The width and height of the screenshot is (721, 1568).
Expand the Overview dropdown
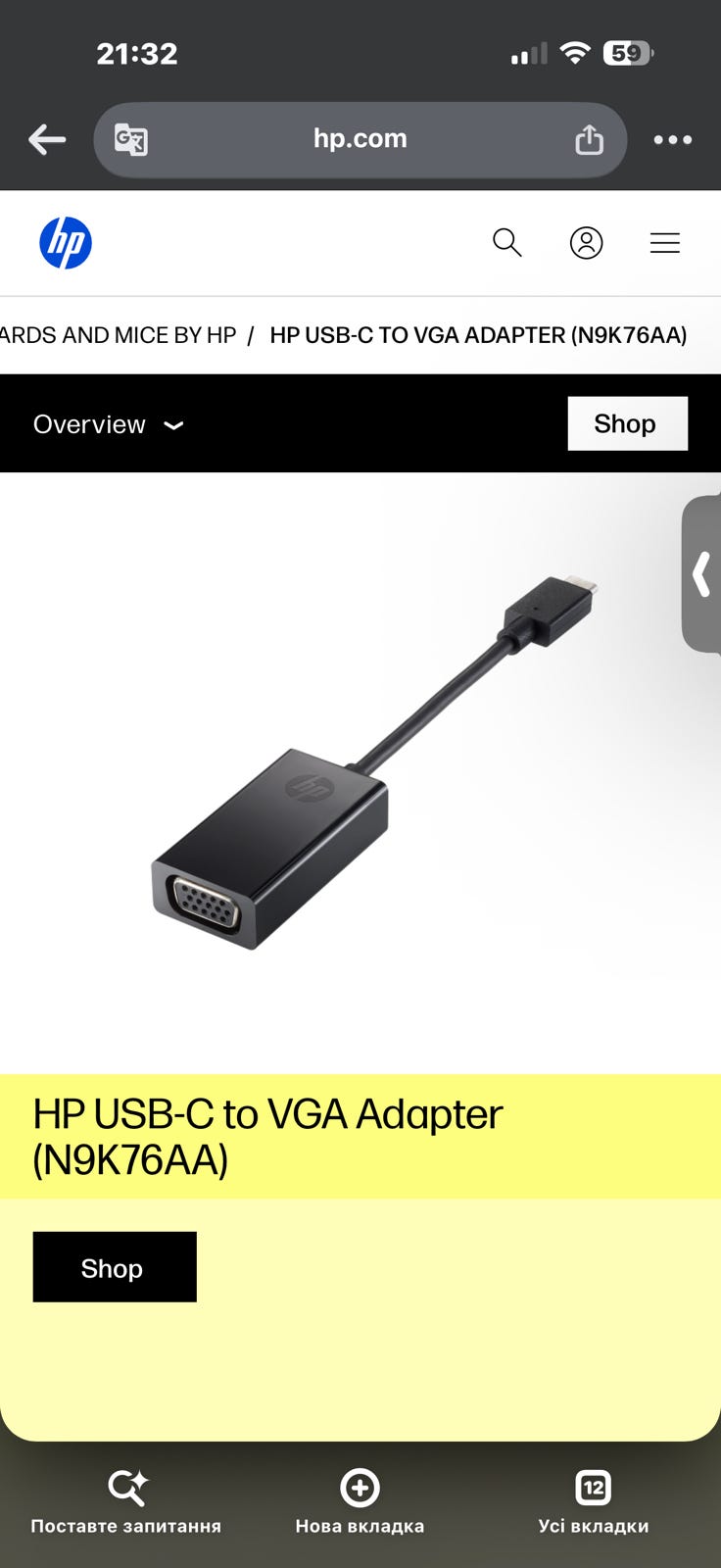pos(108,424)
